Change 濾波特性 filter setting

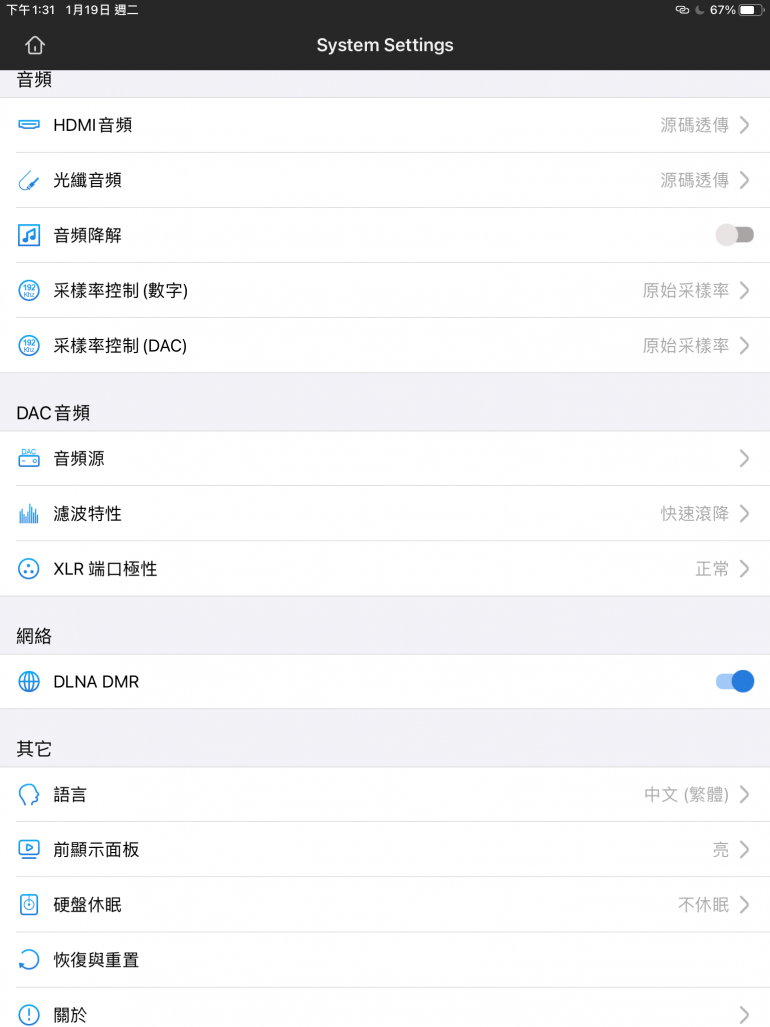385,513
